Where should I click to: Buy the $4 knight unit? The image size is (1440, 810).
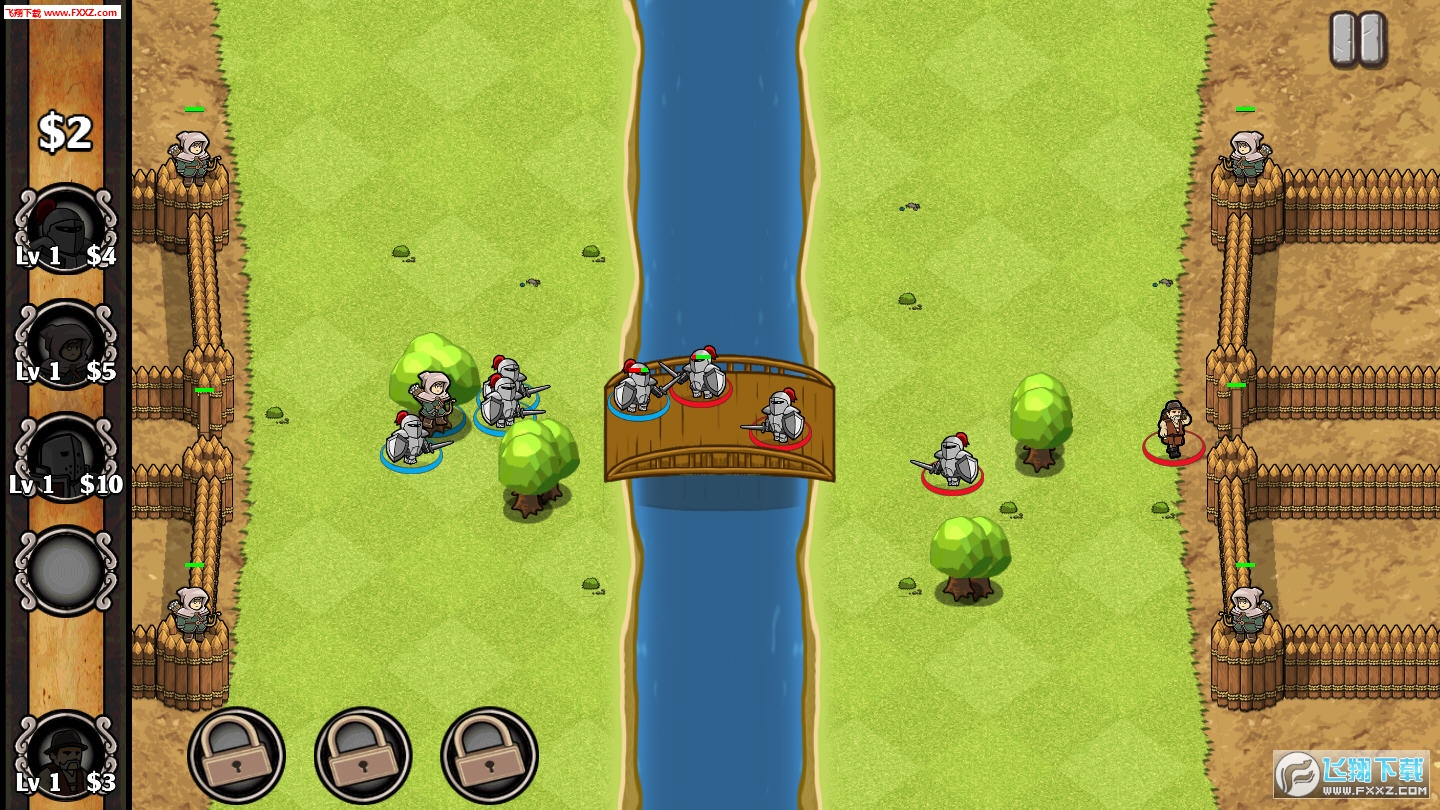coord(65,228)
